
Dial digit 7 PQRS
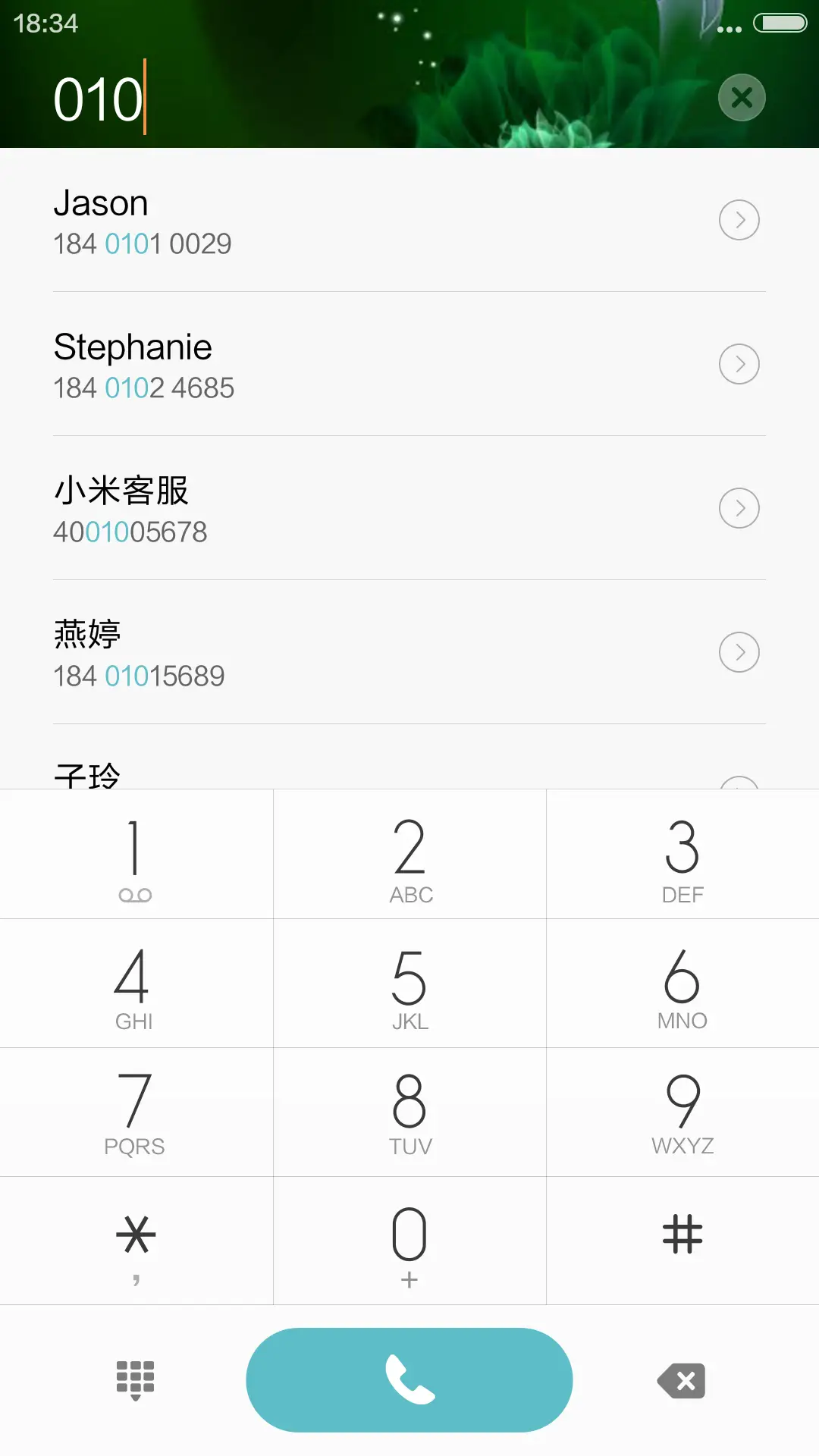136,1112
